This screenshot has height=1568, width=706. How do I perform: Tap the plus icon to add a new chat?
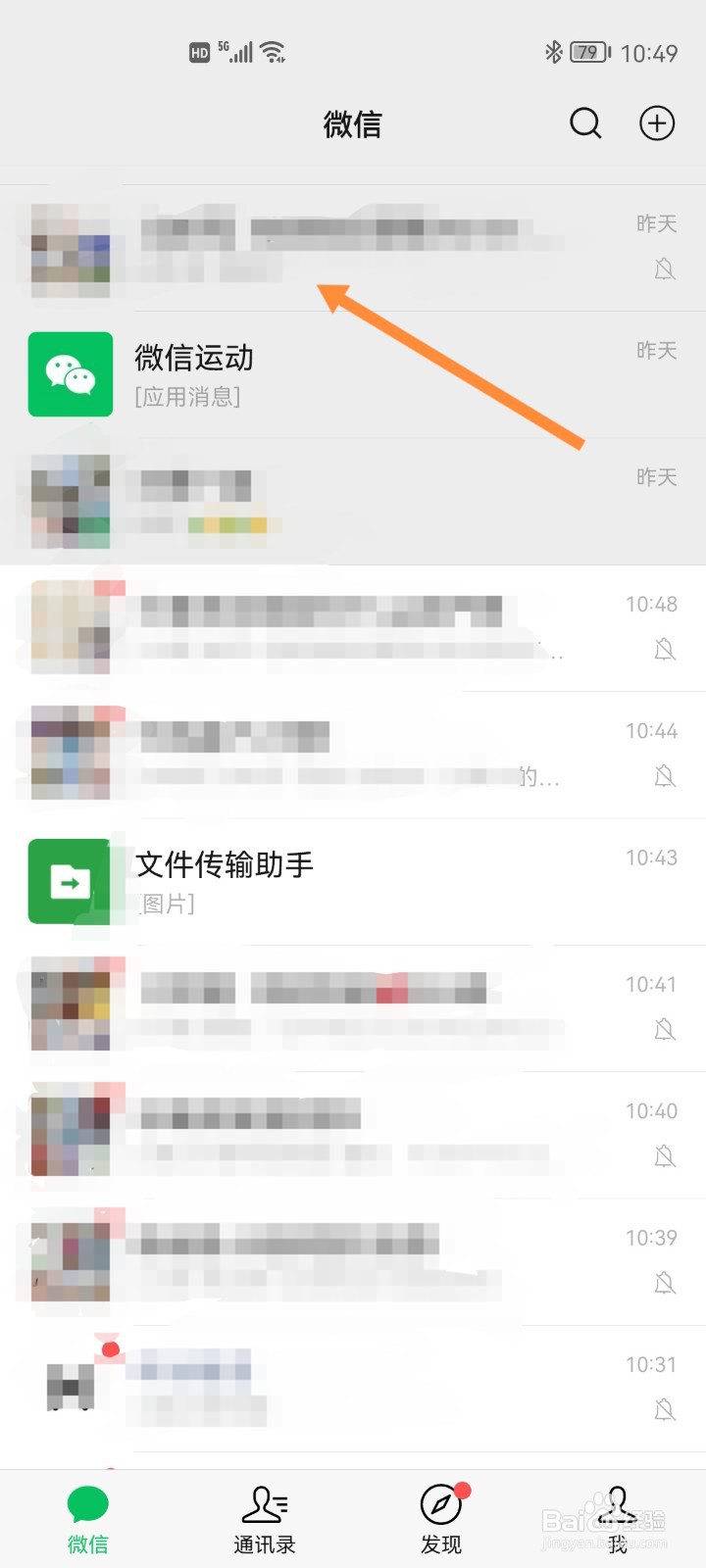(656, 123)
